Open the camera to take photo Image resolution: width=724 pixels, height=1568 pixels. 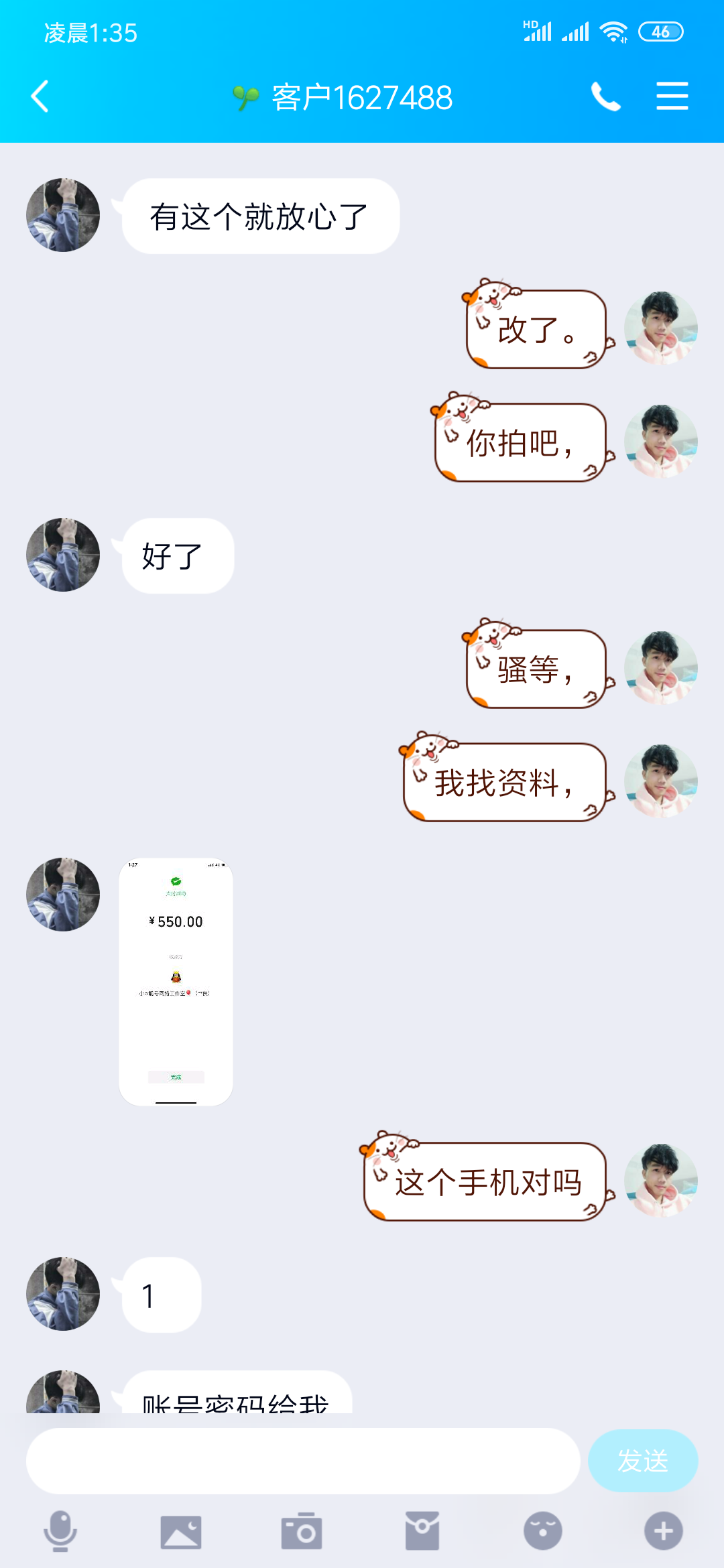click(x=302, y=1531)
